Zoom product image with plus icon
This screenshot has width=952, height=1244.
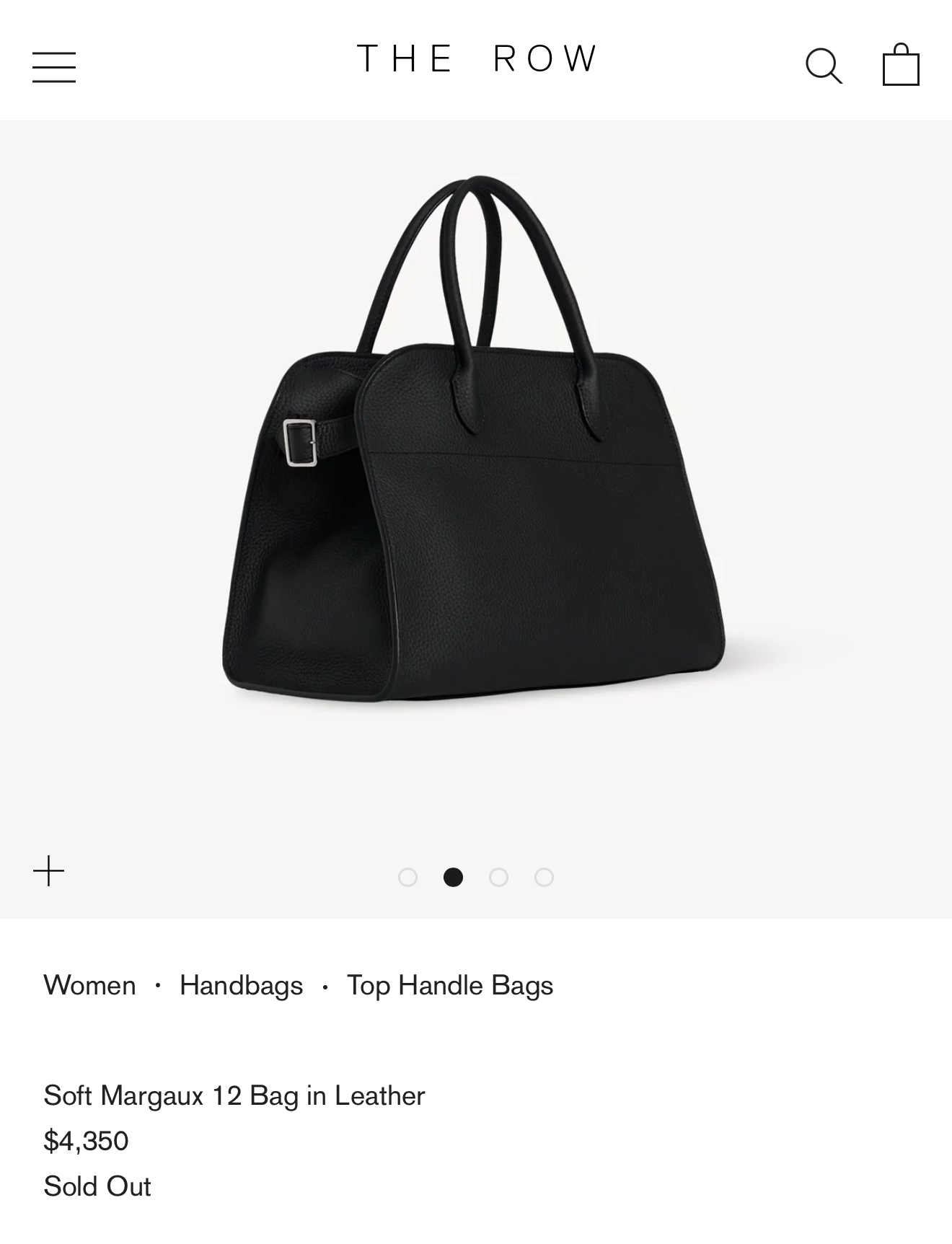49,871
